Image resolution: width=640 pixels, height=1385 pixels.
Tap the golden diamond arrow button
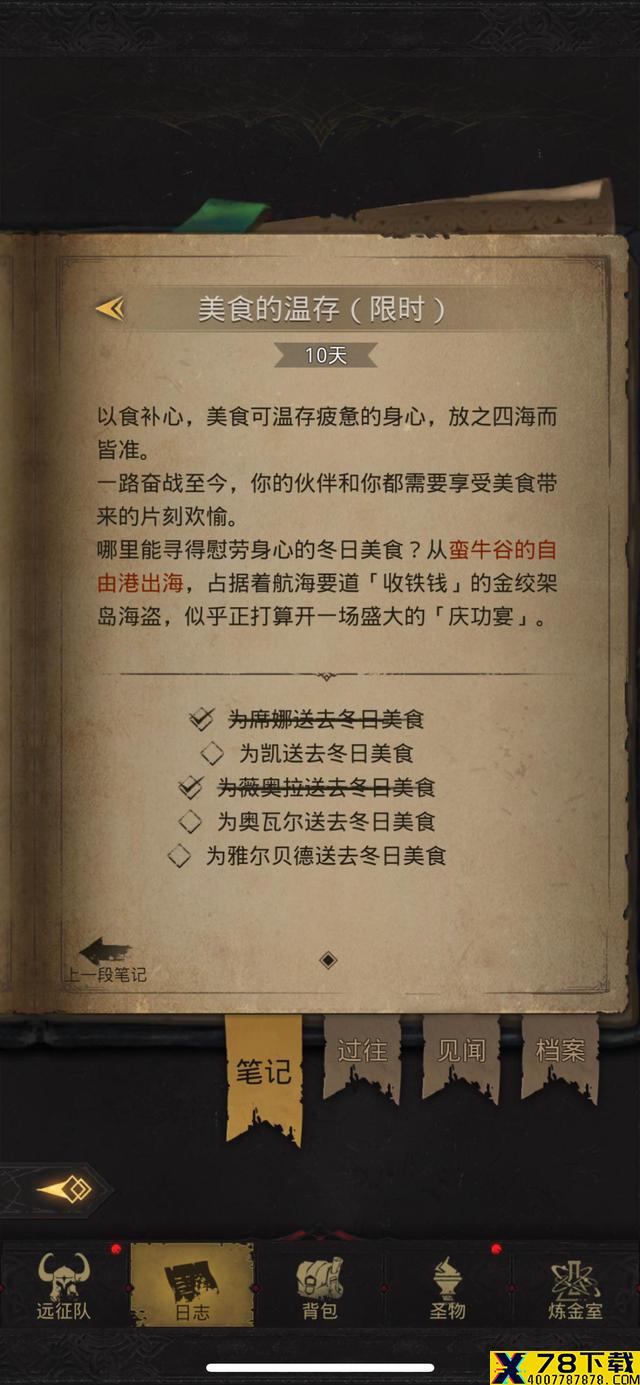tap(65, 1189)
